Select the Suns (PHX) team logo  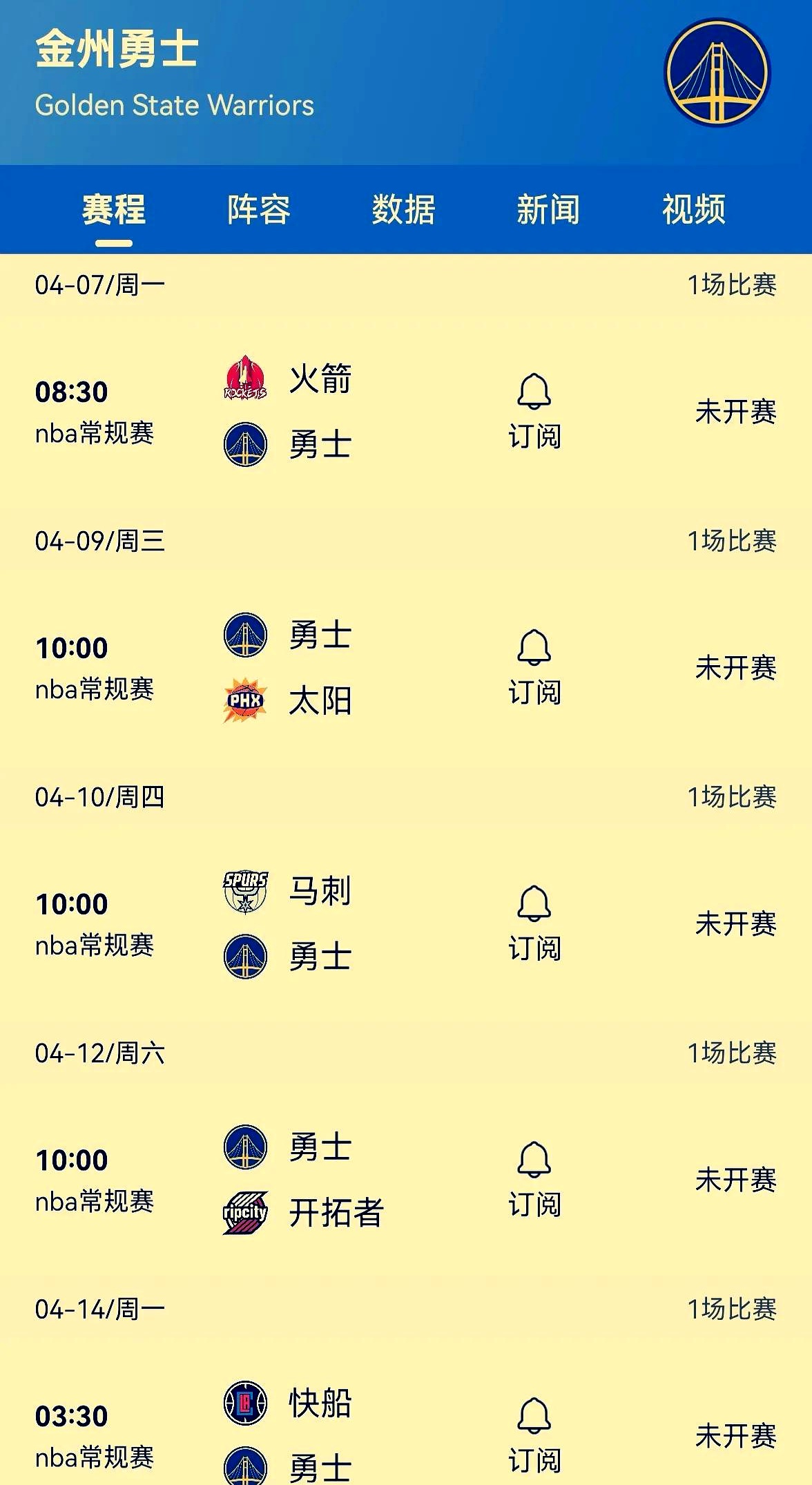[x=245, y=700]
